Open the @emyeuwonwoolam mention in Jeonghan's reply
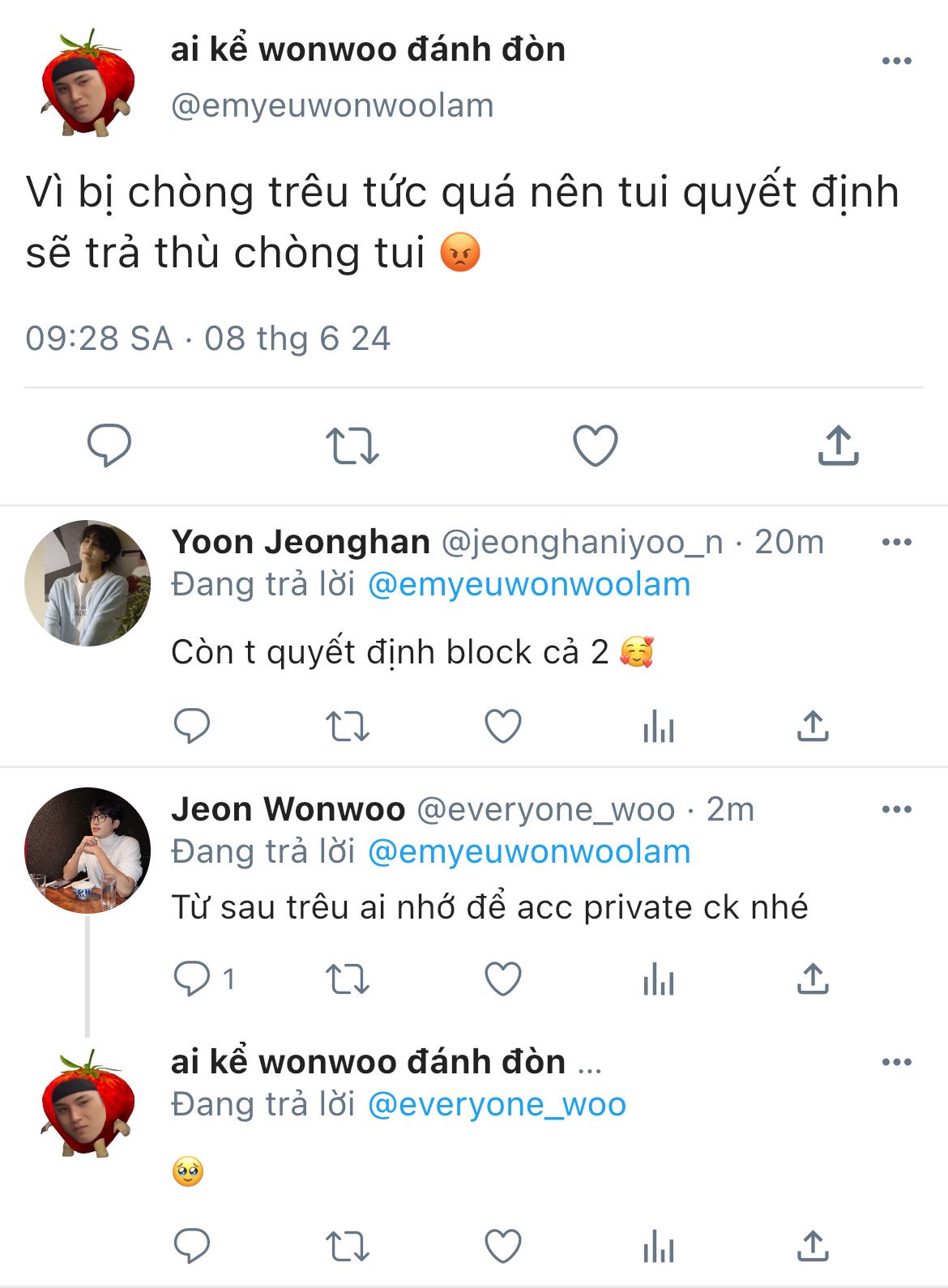The height and width of the screenshot is (1288, 948). click(529, 584)
